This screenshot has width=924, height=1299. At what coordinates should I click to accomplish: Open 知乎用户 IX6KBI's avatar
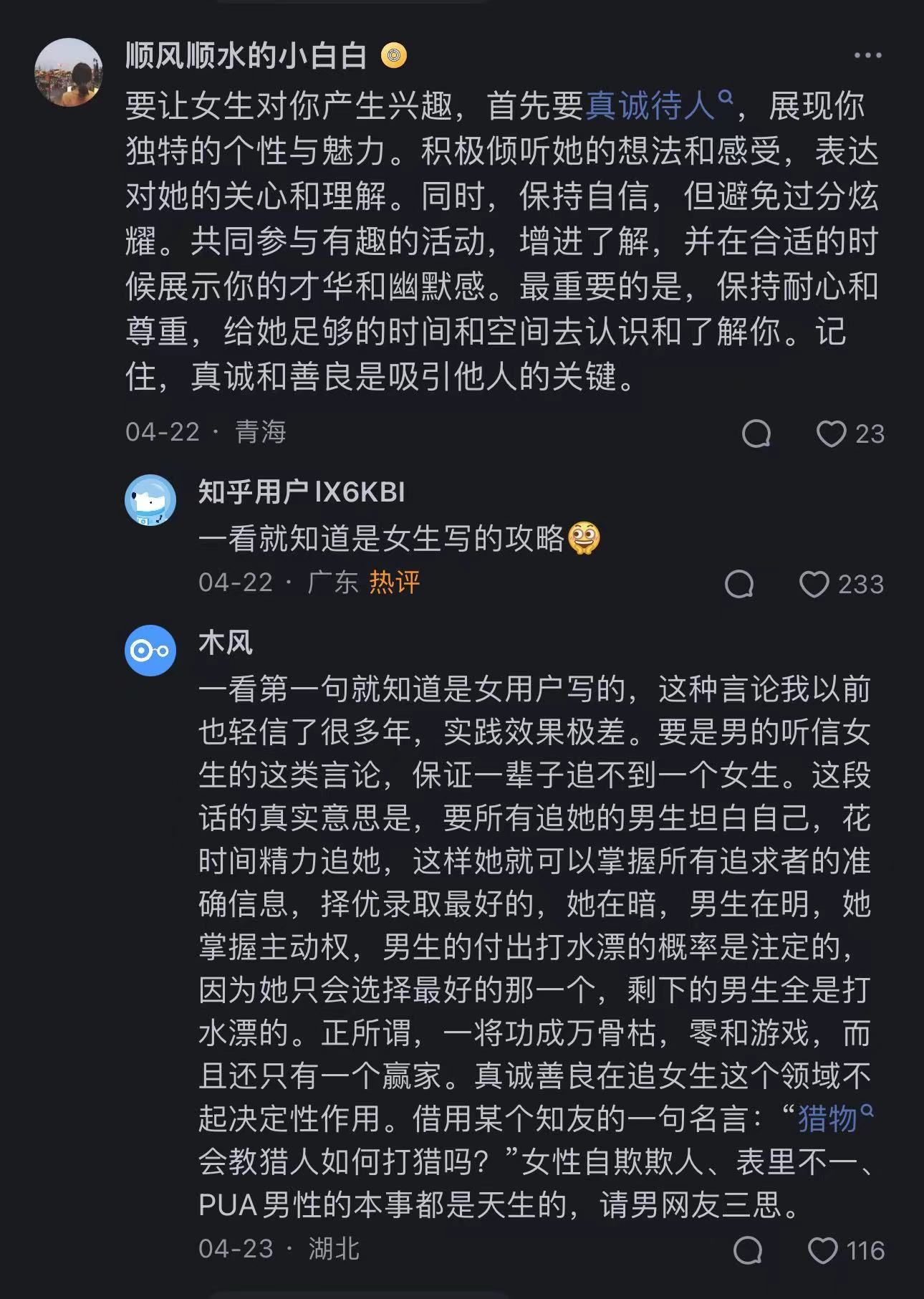pos(150,499)
